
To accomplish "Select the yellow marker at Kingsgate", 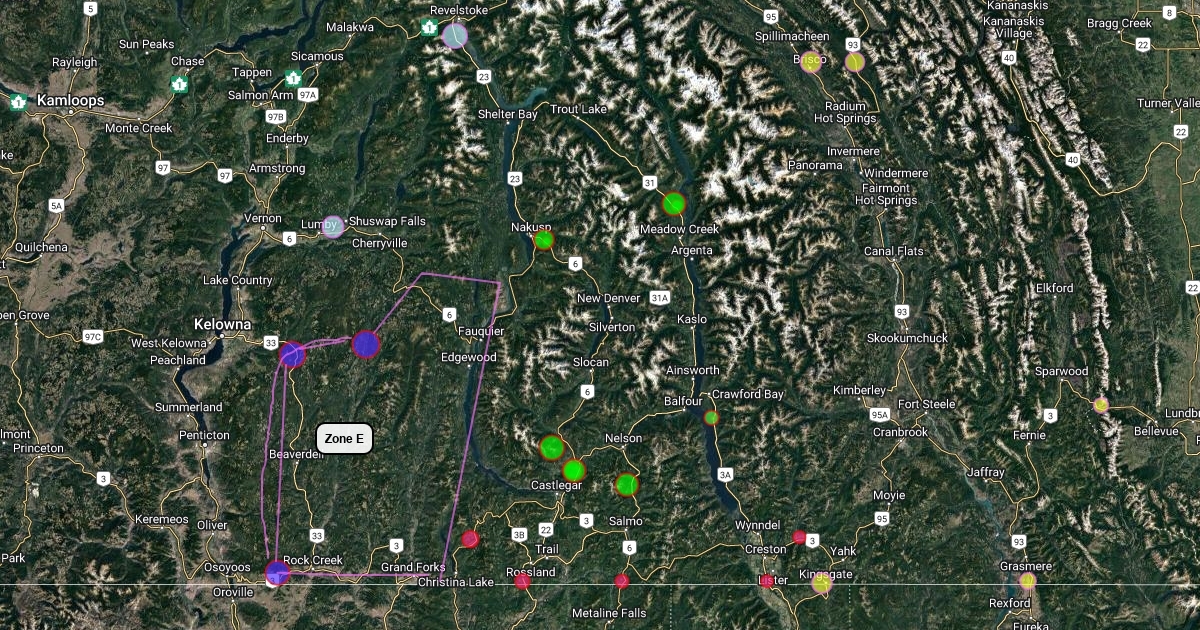I will tap(821, 584).
